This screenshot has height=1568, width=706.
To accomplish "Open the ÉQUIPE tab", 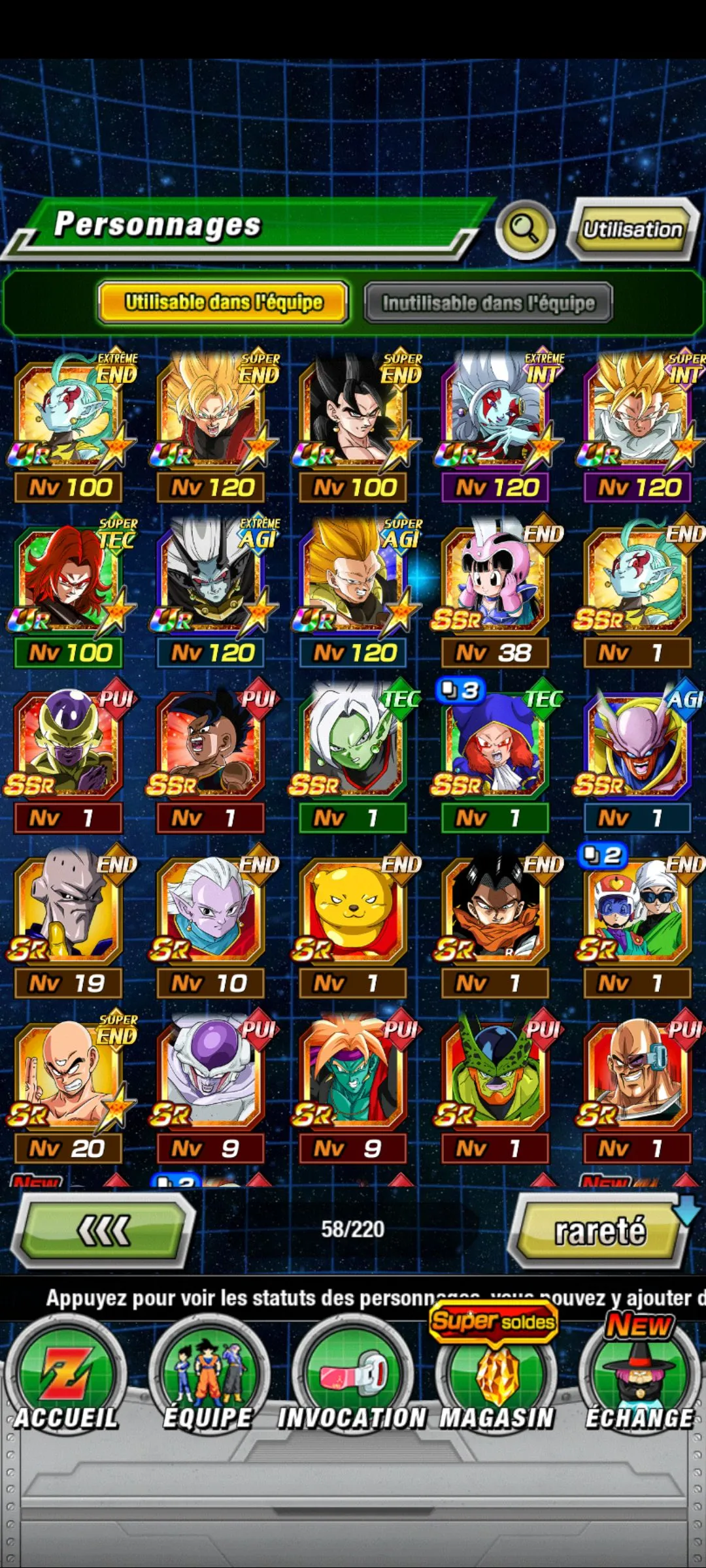I will point(209,1379).
